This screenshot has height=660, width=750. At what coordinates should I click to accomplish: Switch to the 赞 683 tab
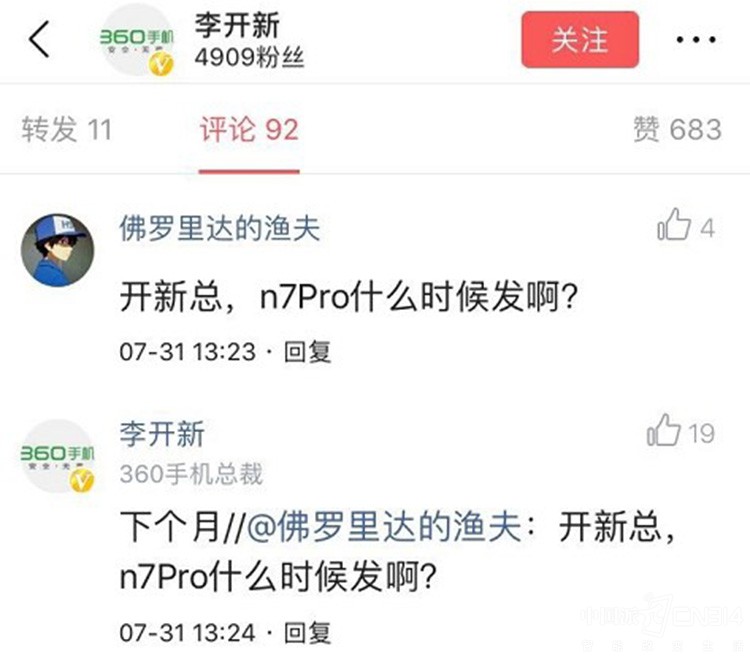click(x=677, y=129)
